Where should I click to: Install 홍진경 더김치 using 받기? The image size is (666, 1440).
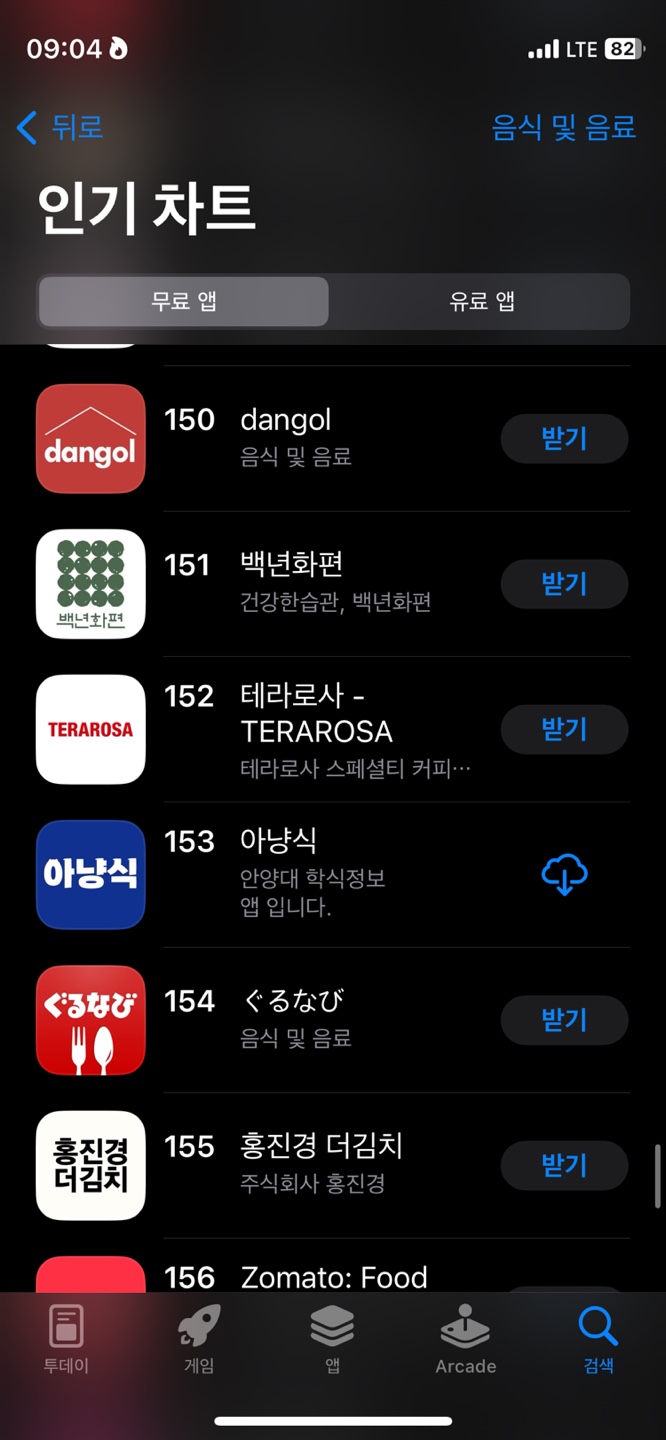[564, 1165]
